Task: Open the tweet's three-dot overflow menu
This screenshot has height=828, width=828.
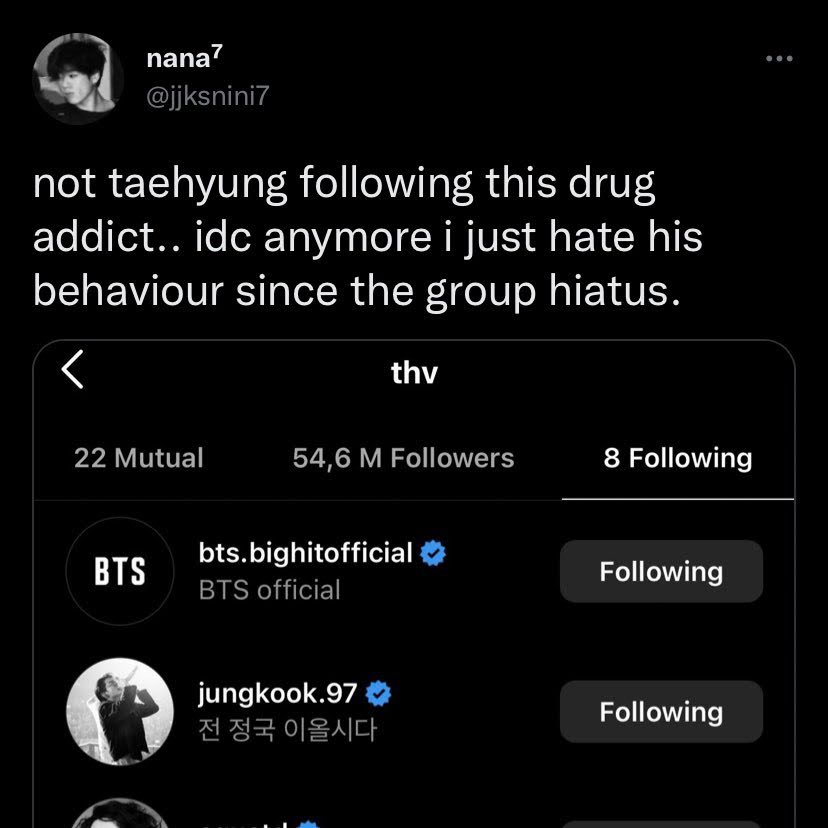Action: click(778, 59)
